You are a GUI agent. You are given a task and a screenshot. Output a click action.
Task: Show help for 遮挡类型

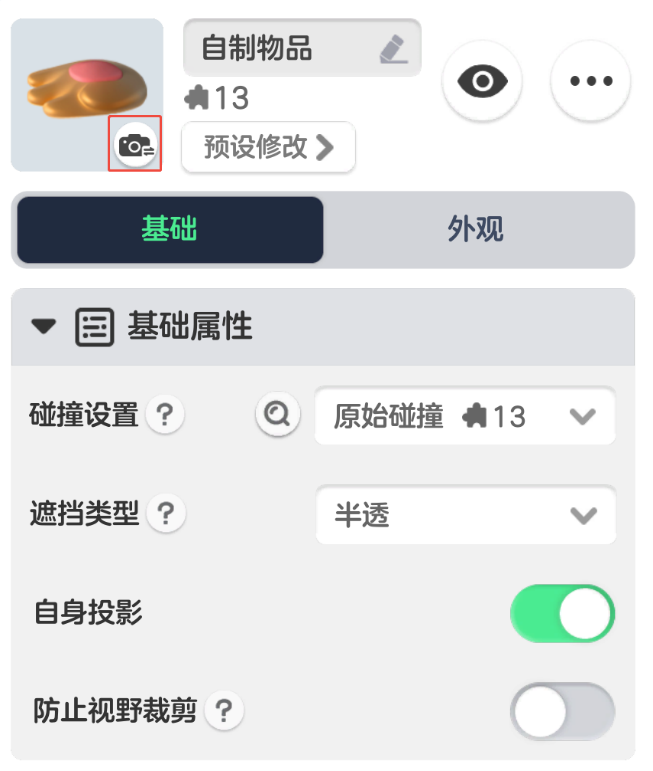pyautogui.click(x=165, y=514)
